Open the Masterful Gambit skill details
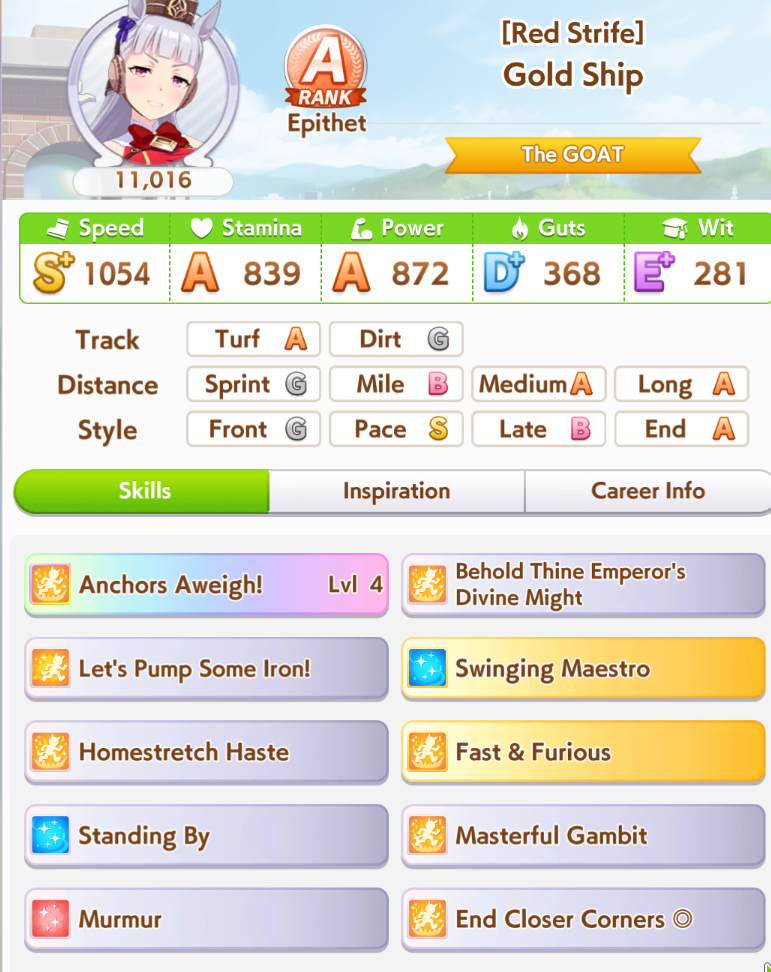Image resolution: width=771 pixels, height=972 pixels. pos(583,835)
